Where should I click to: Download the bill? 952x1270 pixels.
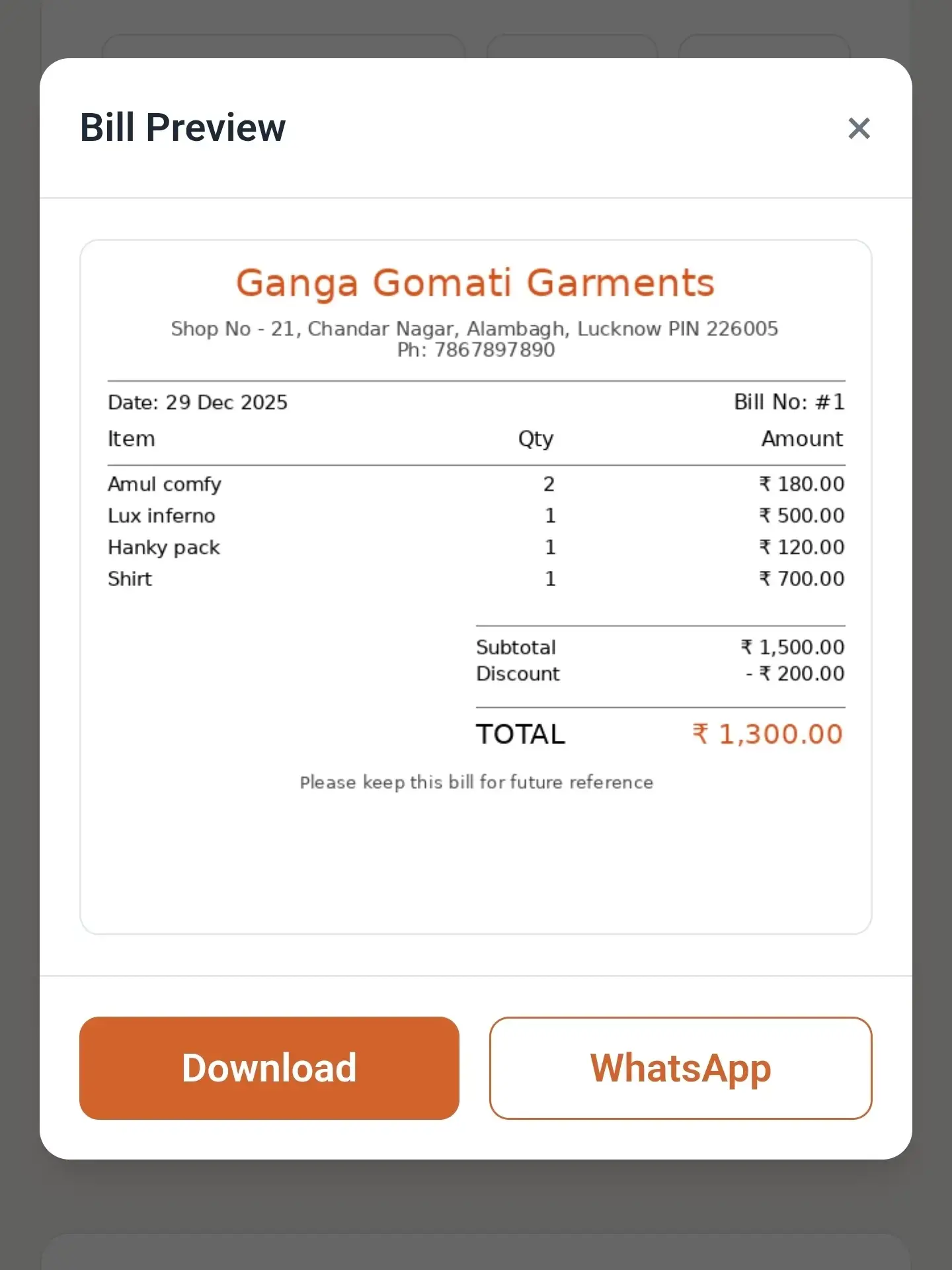[x=269, y=1068]
